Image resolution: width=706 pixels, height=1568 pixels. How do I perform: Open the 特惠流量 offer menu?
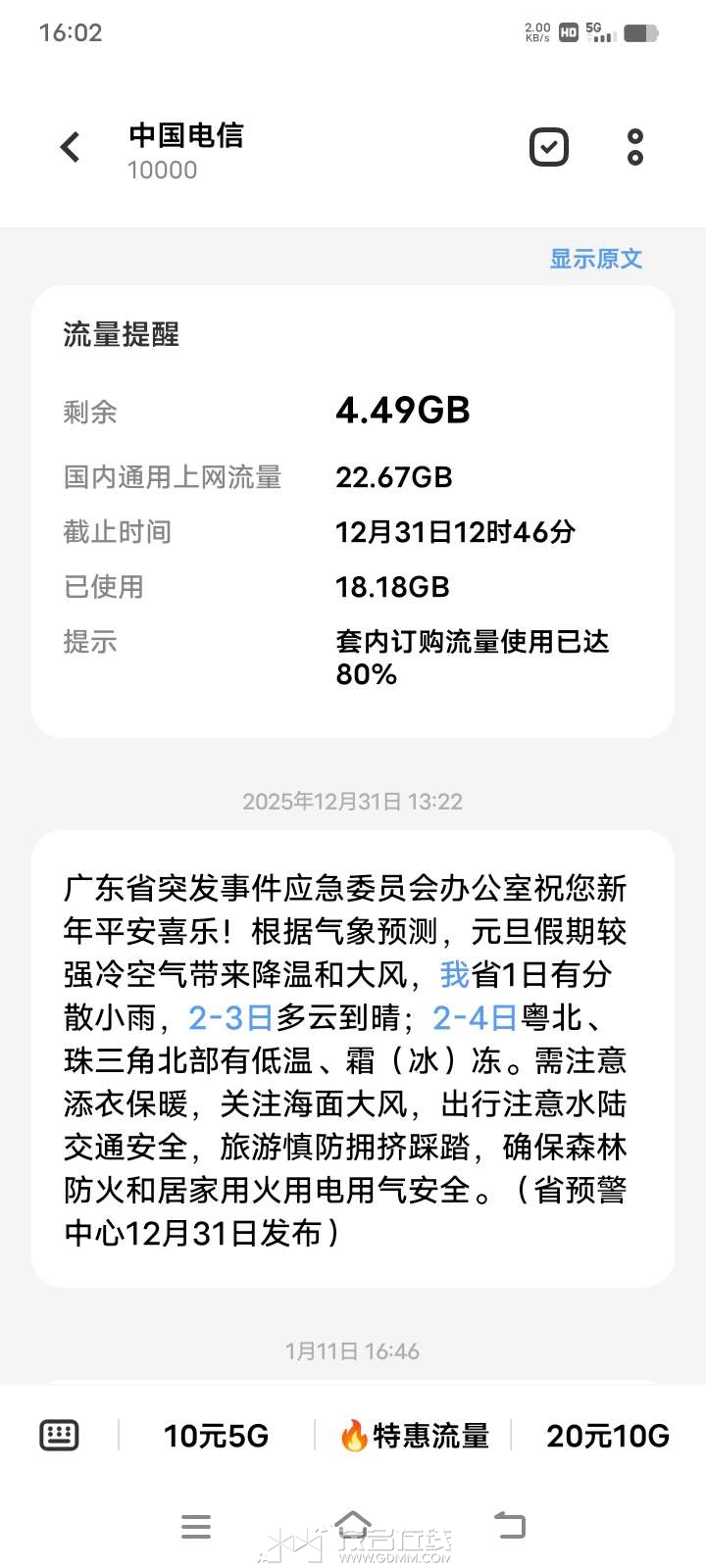click(414, 1436)
